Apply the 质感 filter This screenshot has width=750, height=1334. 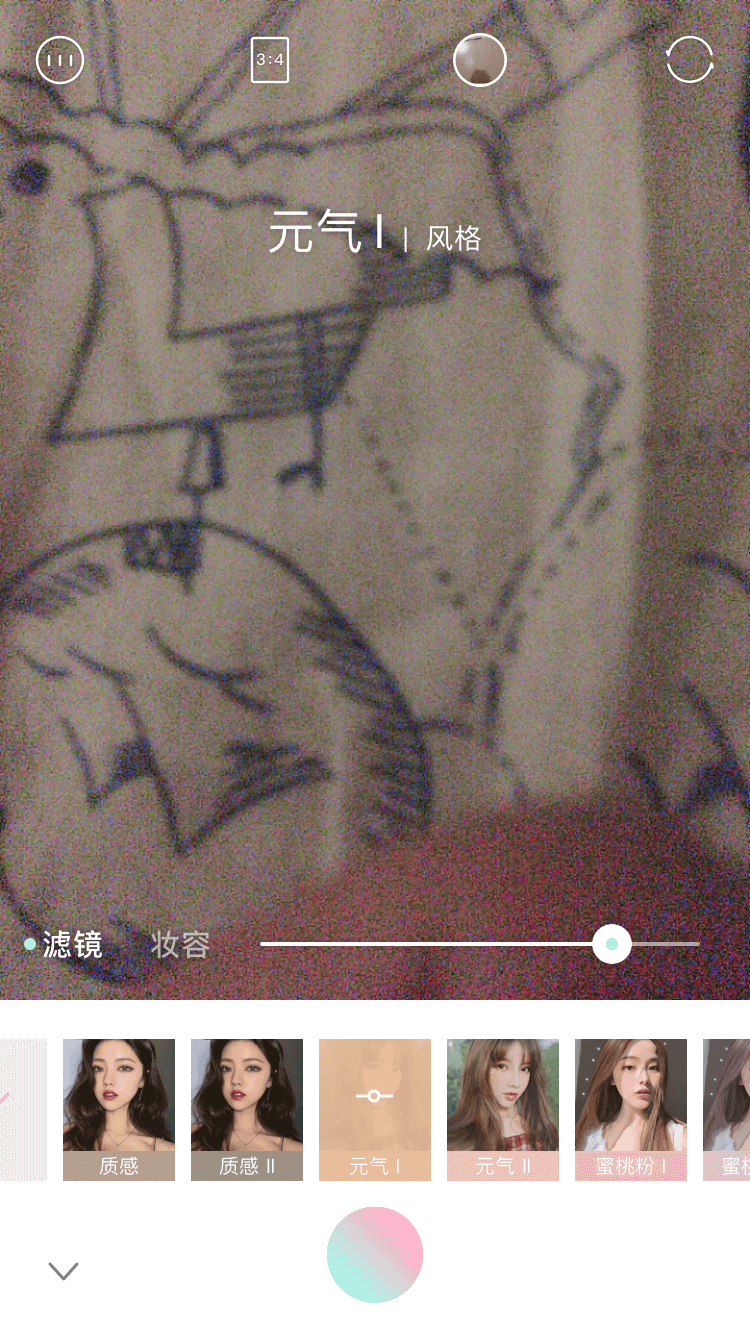tap(119, 1110)
